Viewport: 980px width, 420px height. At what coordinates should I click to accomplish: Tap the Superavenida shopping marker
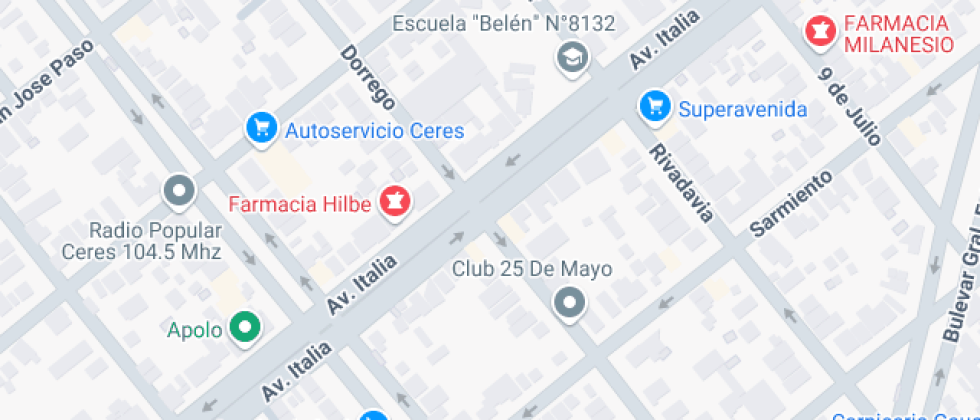point(655,106)
